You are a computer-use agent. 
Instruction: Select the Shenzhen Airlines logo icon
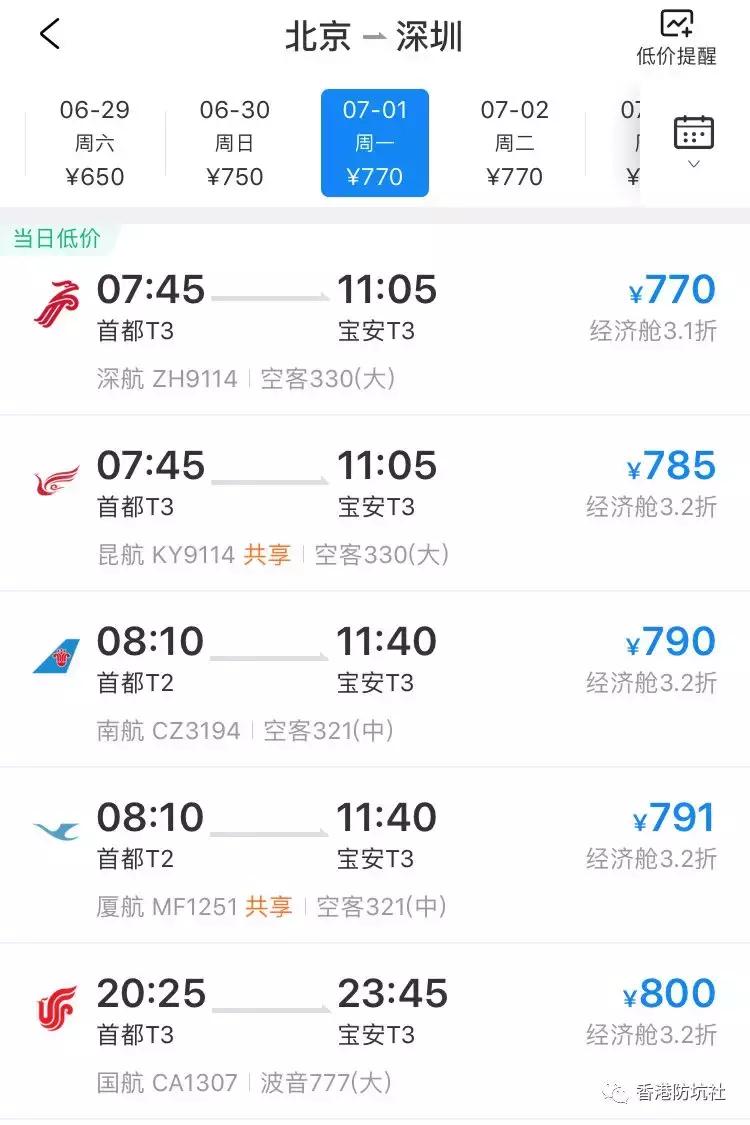tap(55, 295)
